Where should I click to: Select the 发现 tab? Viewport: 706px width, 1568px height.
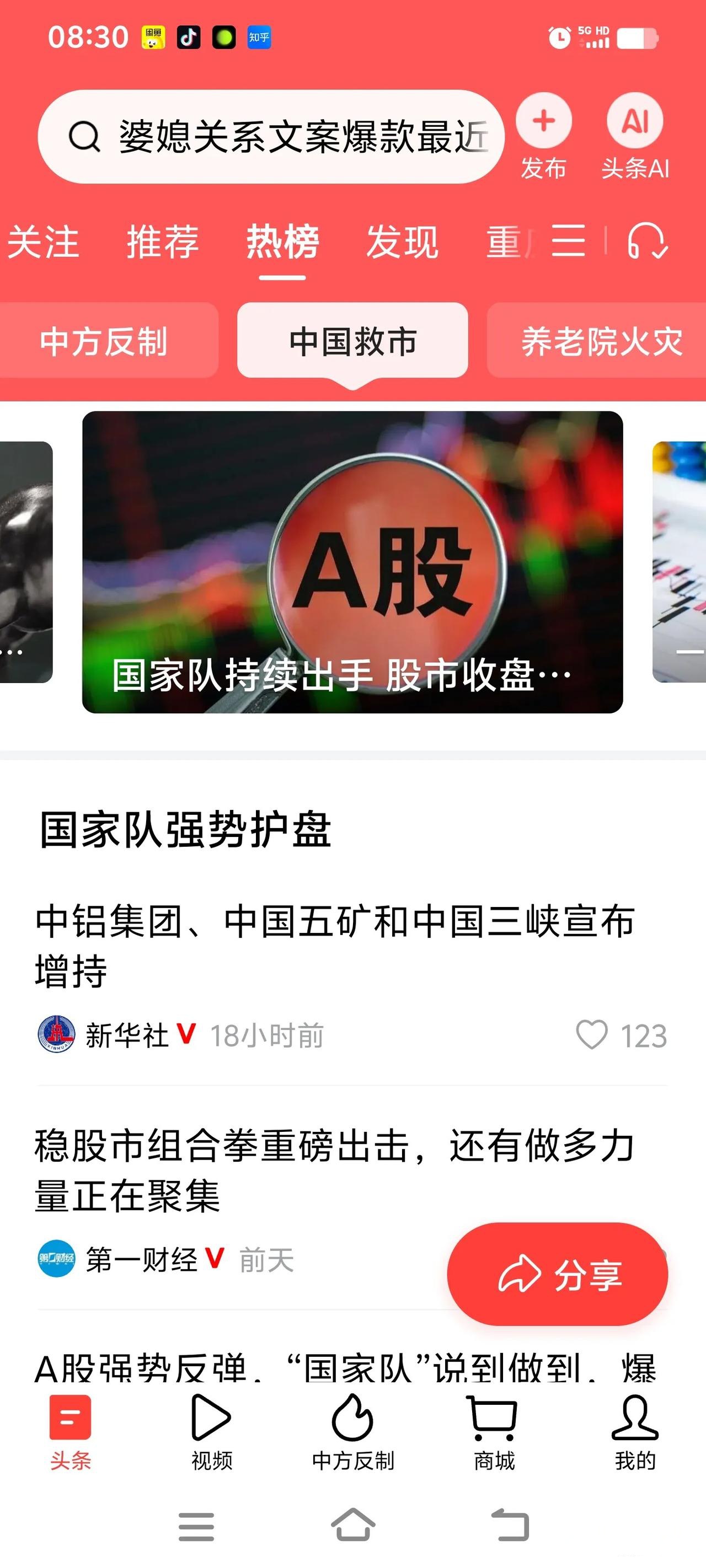click(402, 241)
